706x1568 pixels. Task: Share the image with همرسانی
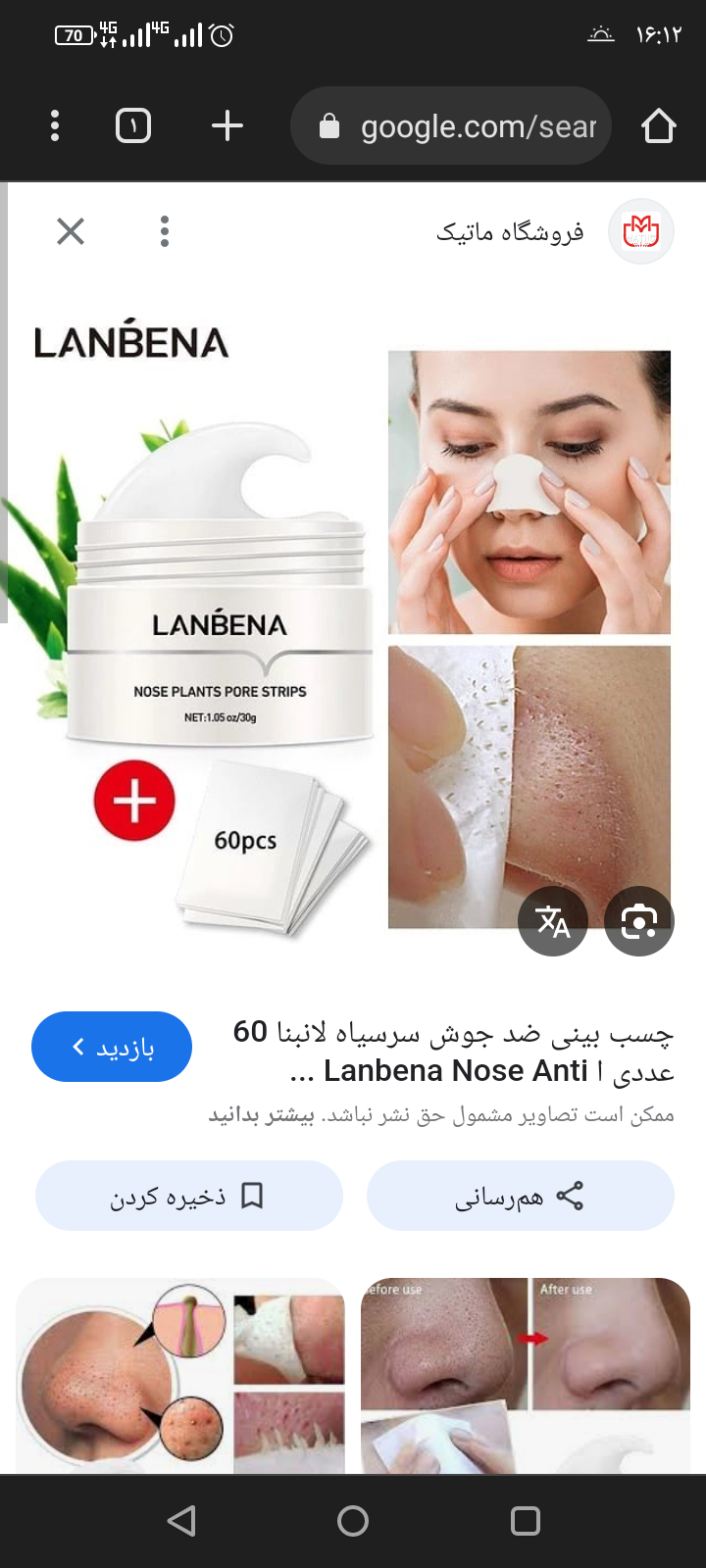(x=520, y=1196)
